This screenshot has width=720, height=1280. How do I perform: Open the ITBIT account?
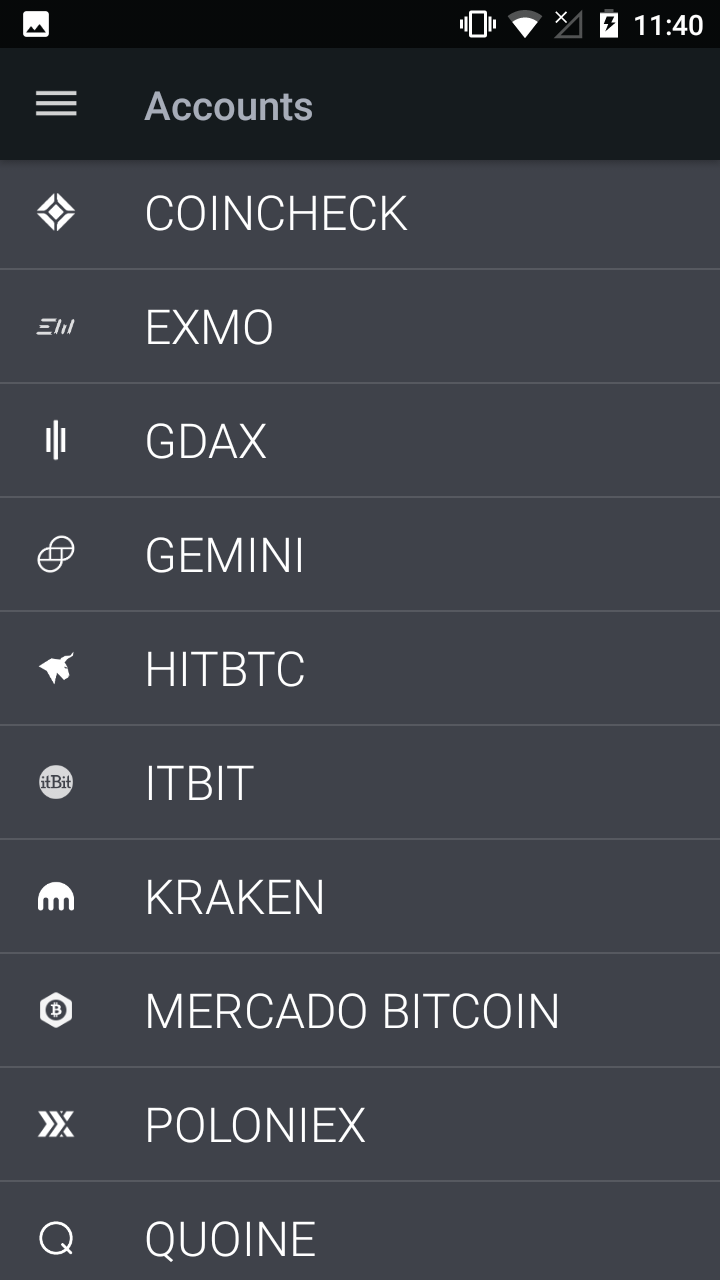pos(360,783)
